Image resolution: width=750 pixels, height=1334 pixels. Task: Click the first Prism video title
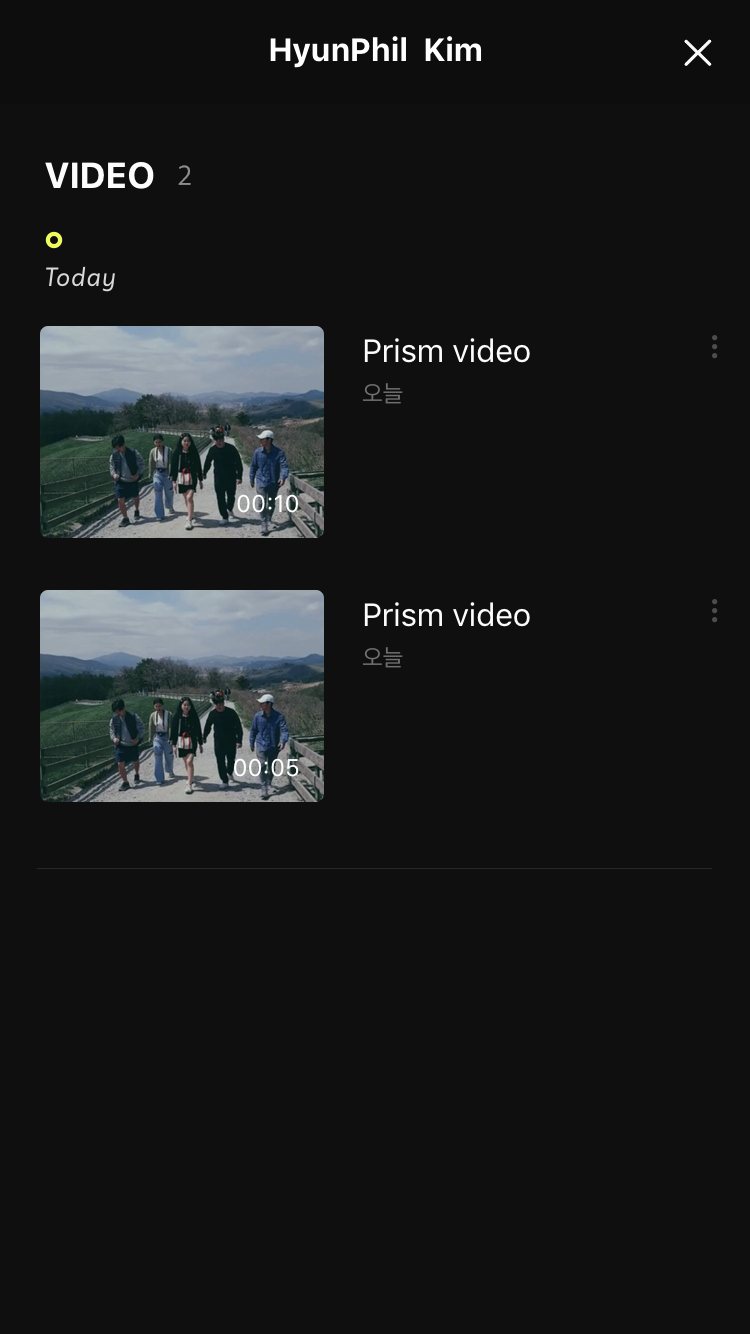tap(446, 351)
